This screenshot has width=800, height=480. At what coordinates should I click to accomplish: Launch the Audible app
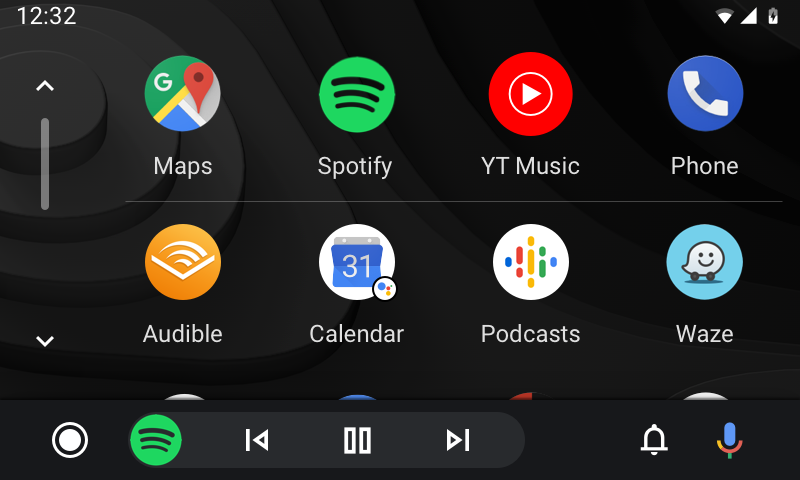182,262
